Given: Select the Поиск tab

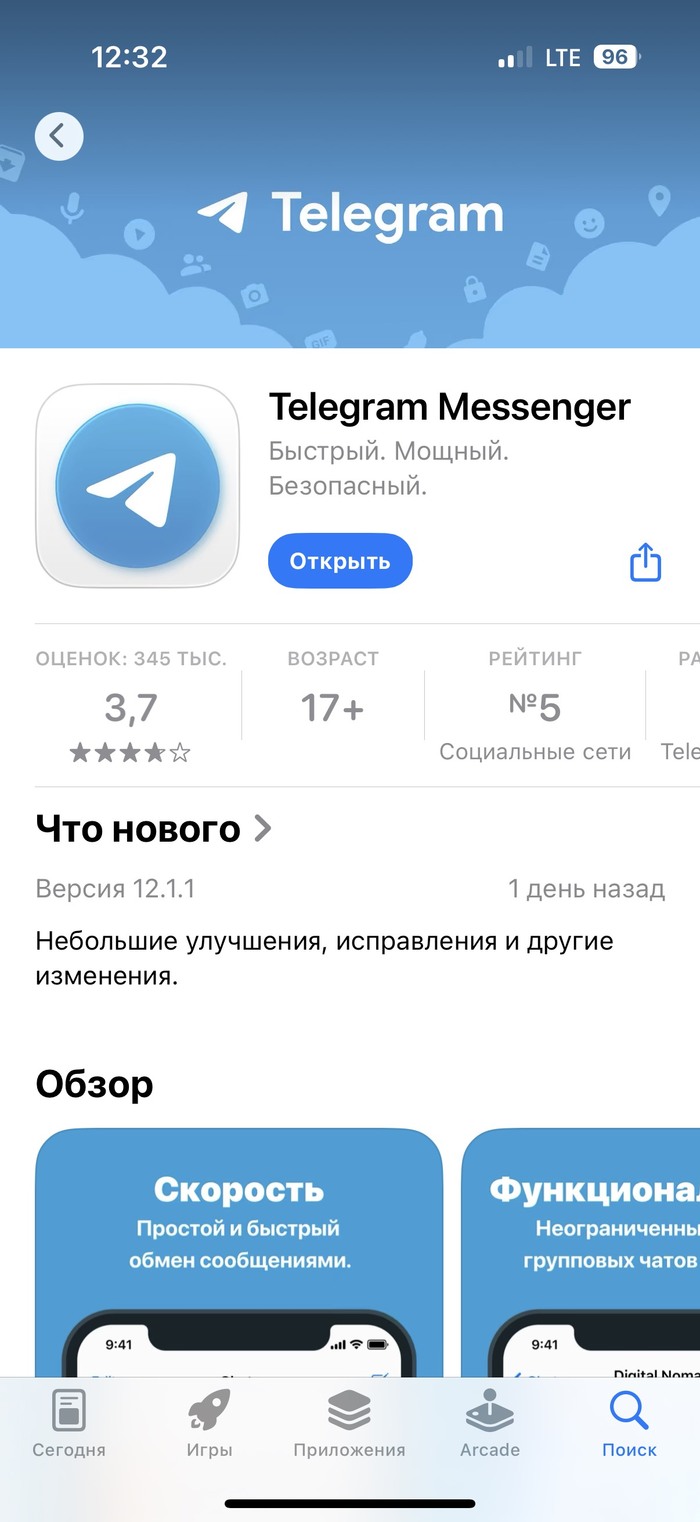Looking at the screenshot, I should tap(629, 1424).
